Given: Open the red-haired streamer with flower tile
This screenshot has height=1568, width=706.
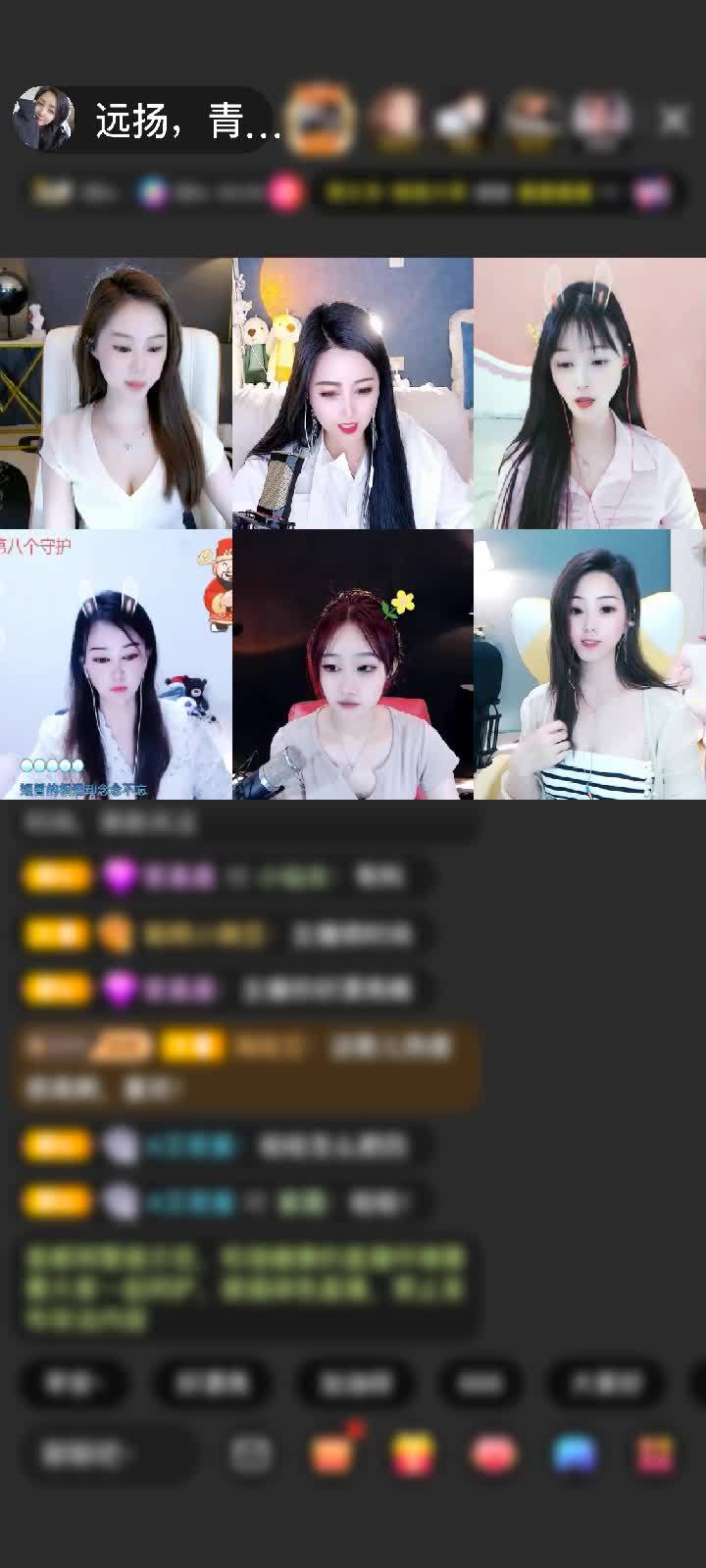Looking at the screenshot, I should pos(353,664).
